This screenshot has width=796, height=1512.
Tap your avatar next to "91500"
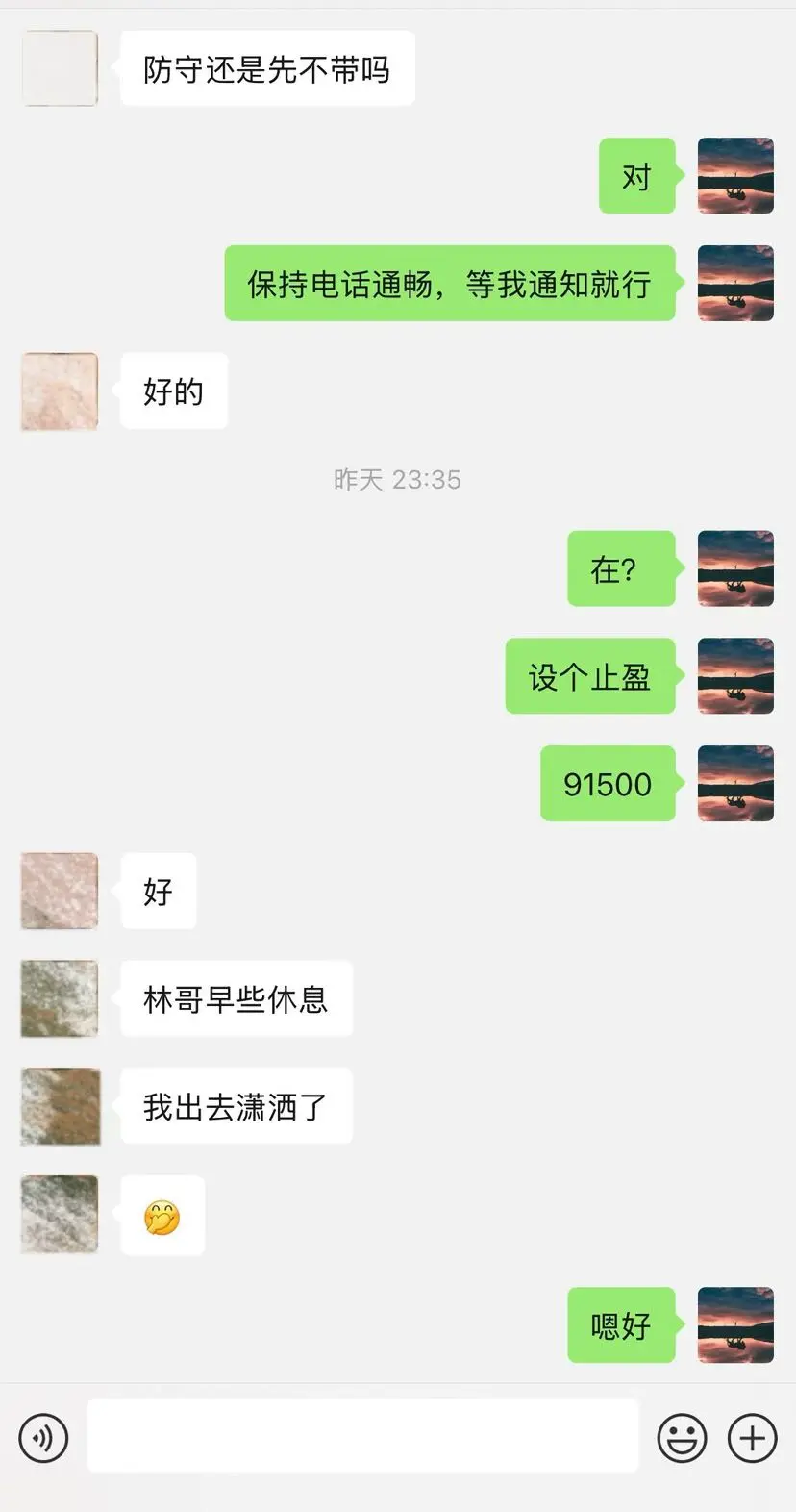click(734, 784)
